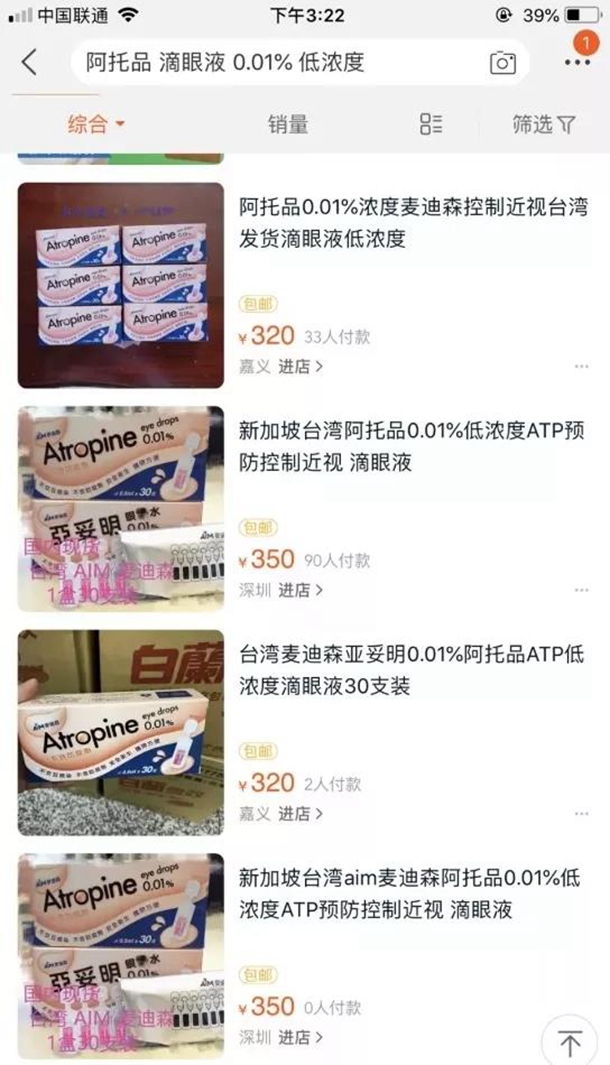
Task: Enter the 深圳 shop with 90人付款
Action: [x=300, y=590]
